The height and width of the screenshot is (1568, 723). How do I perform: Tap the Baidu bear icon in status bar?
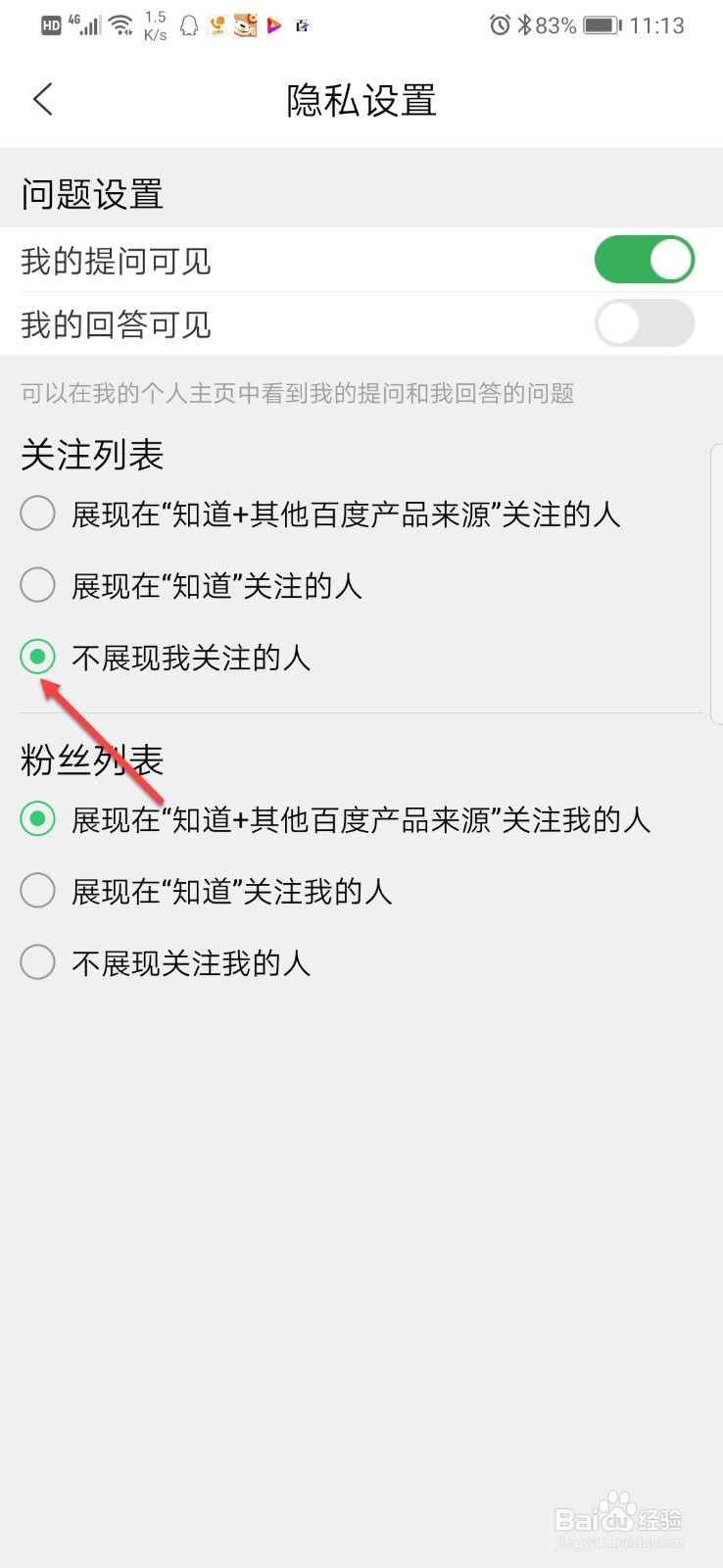[245, 24]
